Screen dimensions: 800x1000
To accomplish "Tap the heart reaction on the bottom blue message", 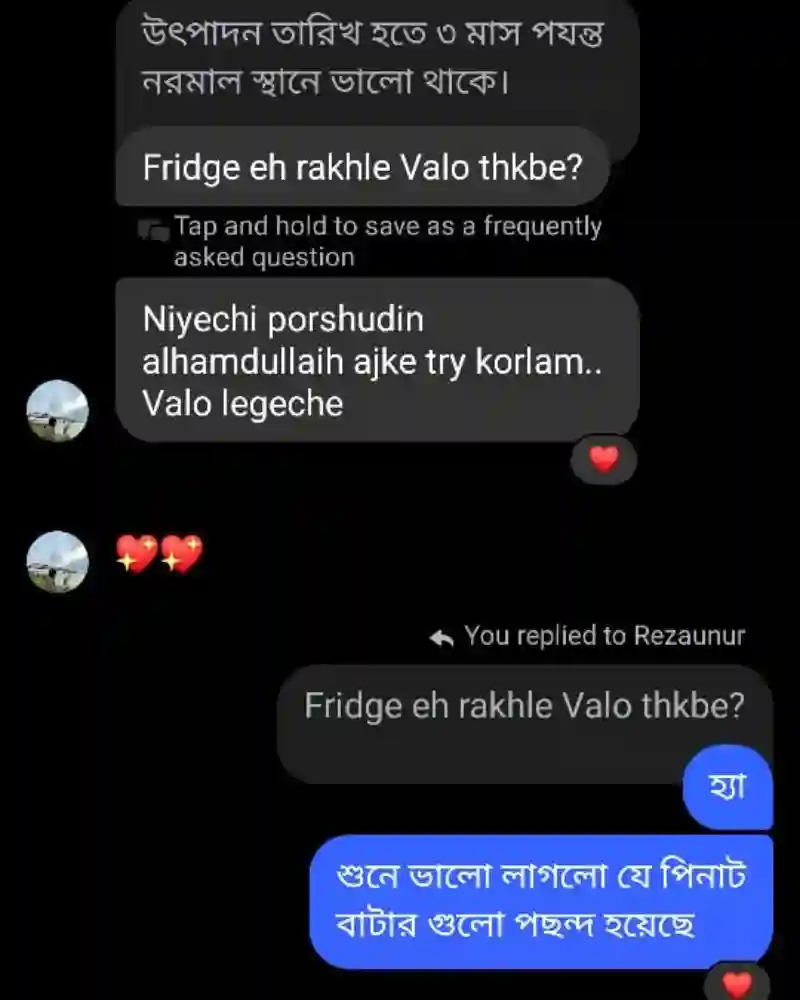I will coord(735,981).
